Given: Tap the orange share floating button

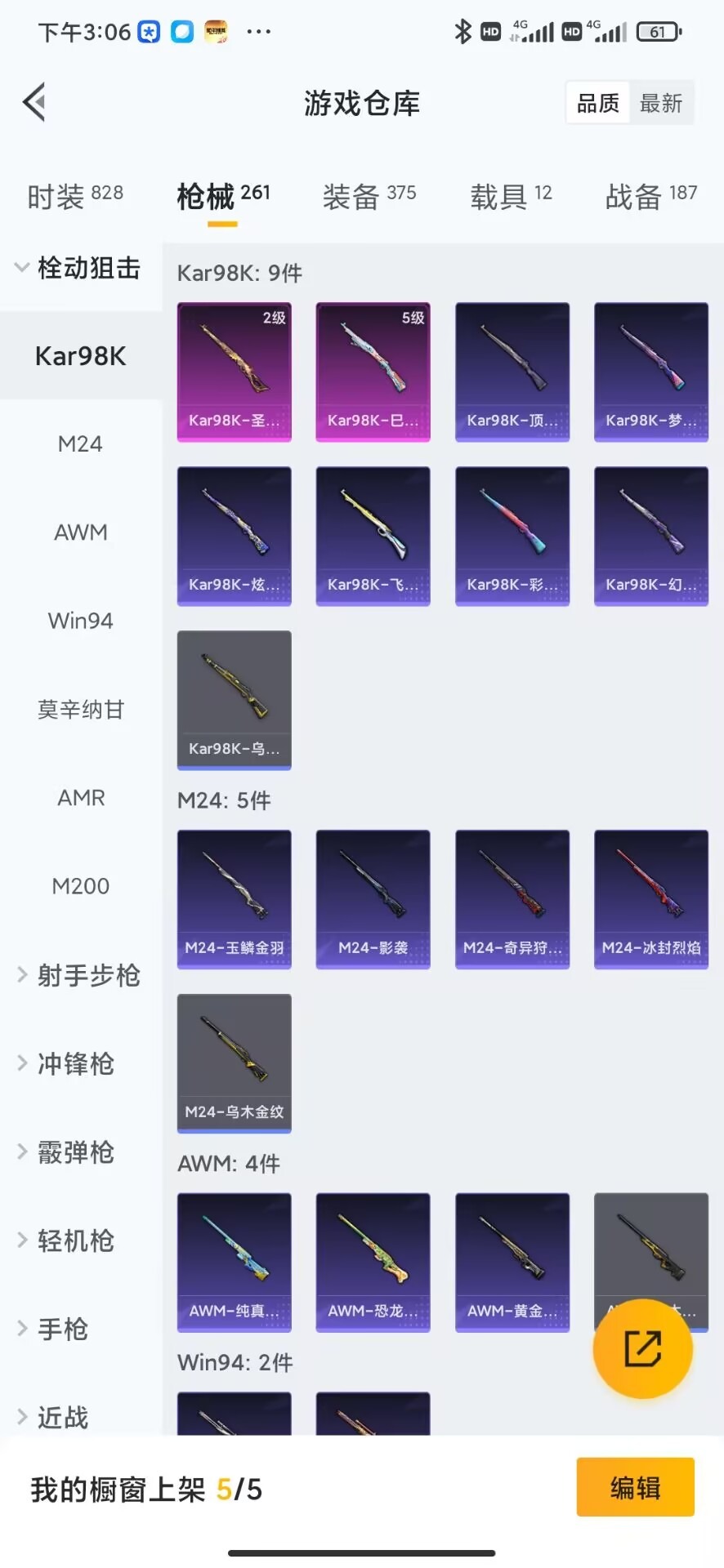Looking at the screenshot, I should click(x=642, y=1348).
